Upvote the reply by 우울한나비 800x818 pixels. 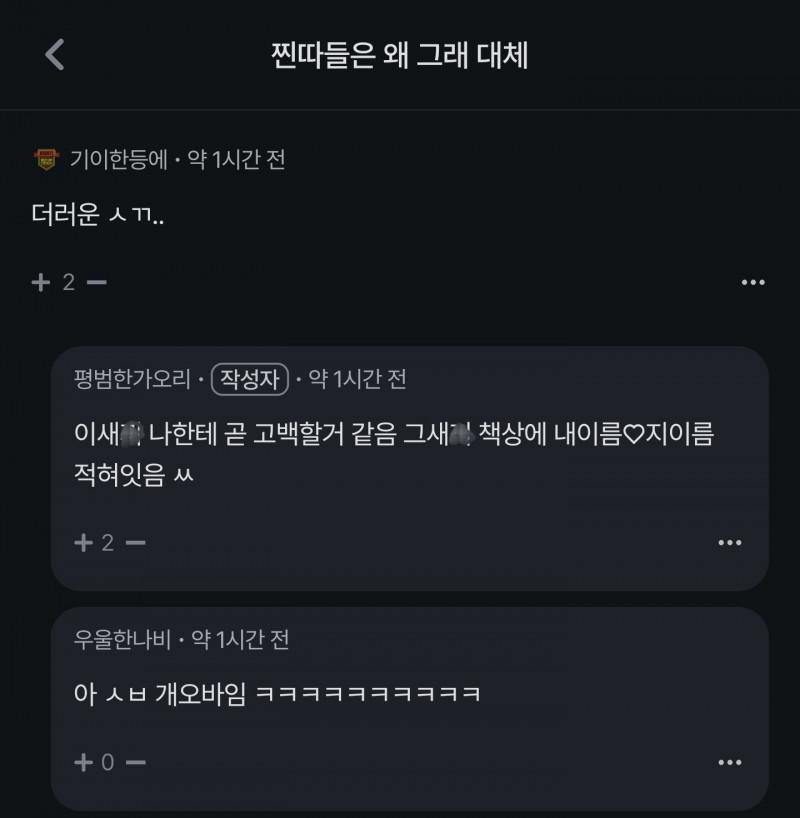pyautogui.click(x=84, y=763)
